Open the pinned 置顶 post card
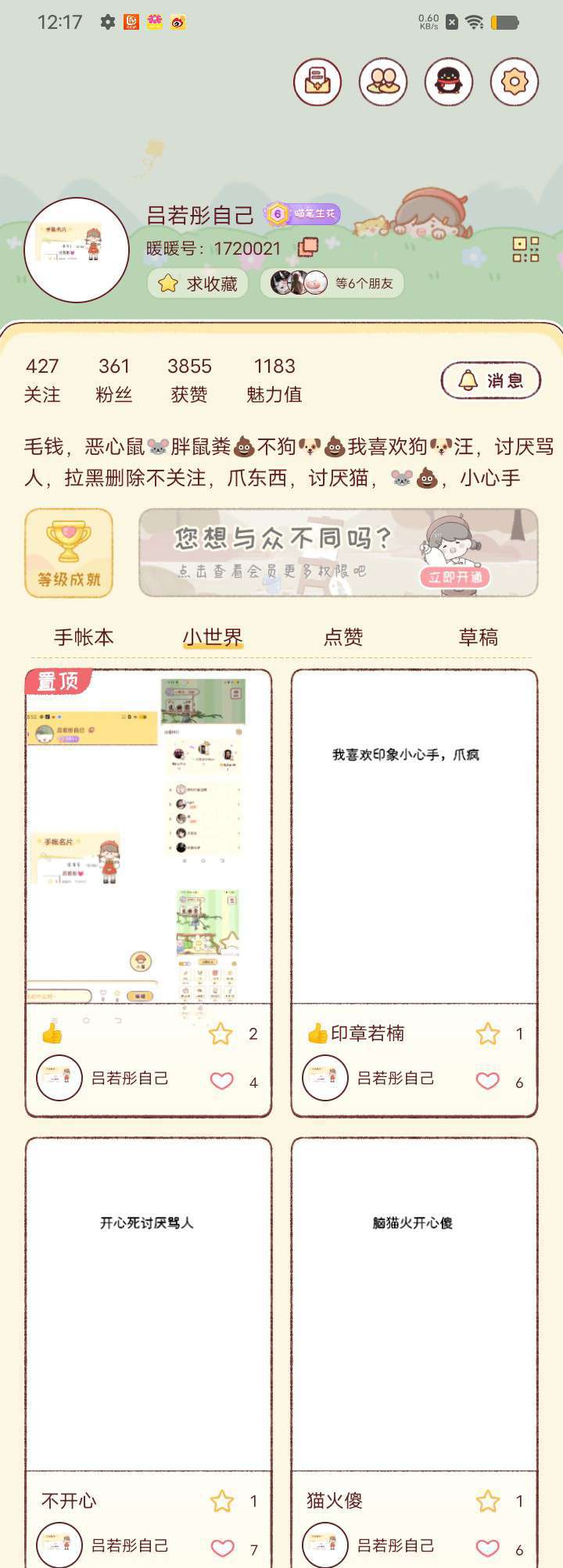The width and height of the screenshot is (563, 1568). [149, 836]
